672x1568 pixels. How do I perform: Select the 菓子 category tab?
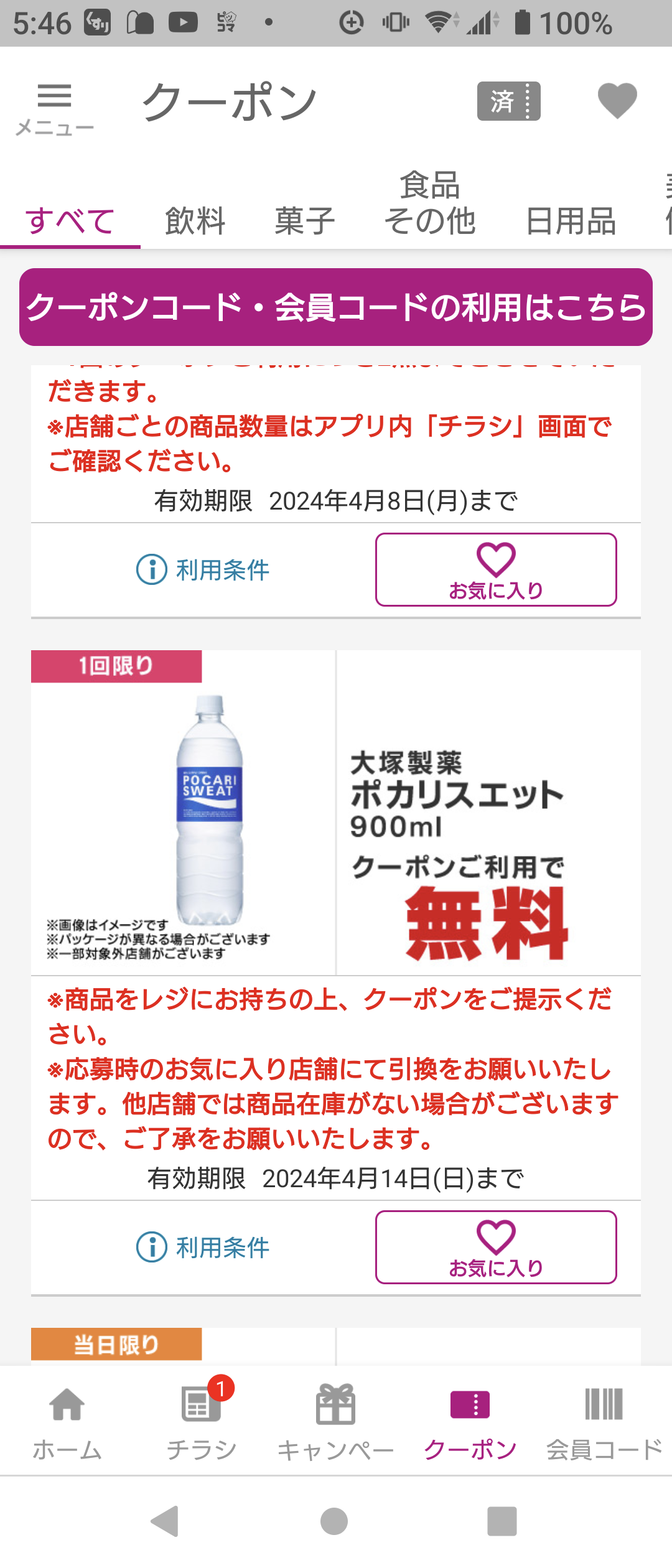click(x=305, y=221)
